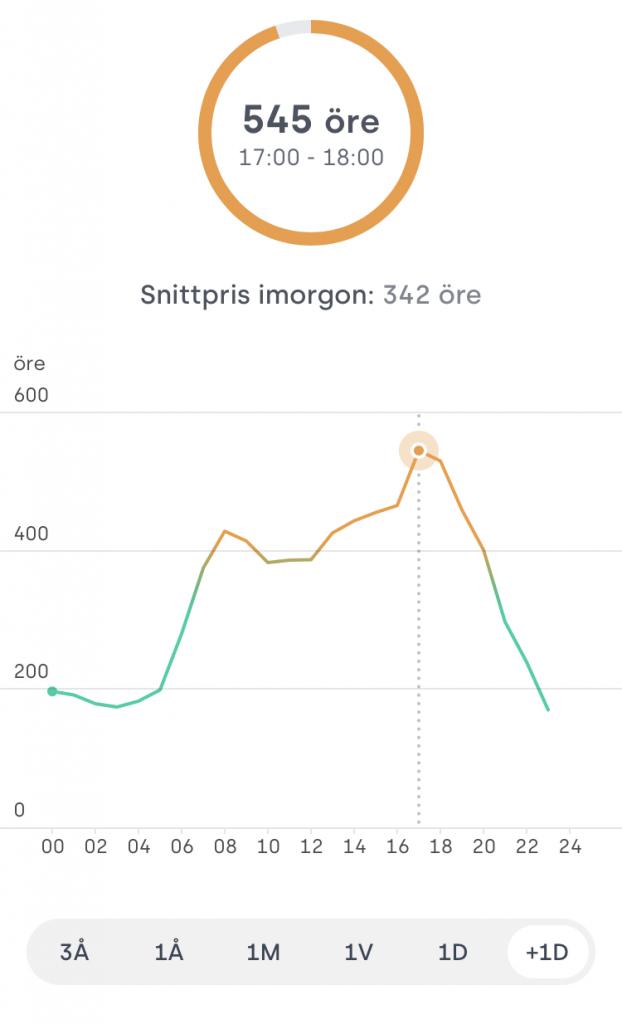Image resolution: width=622 pixels, height=1024 pixels.
Task: Switch to the 3Å time range
Action: 75,951
